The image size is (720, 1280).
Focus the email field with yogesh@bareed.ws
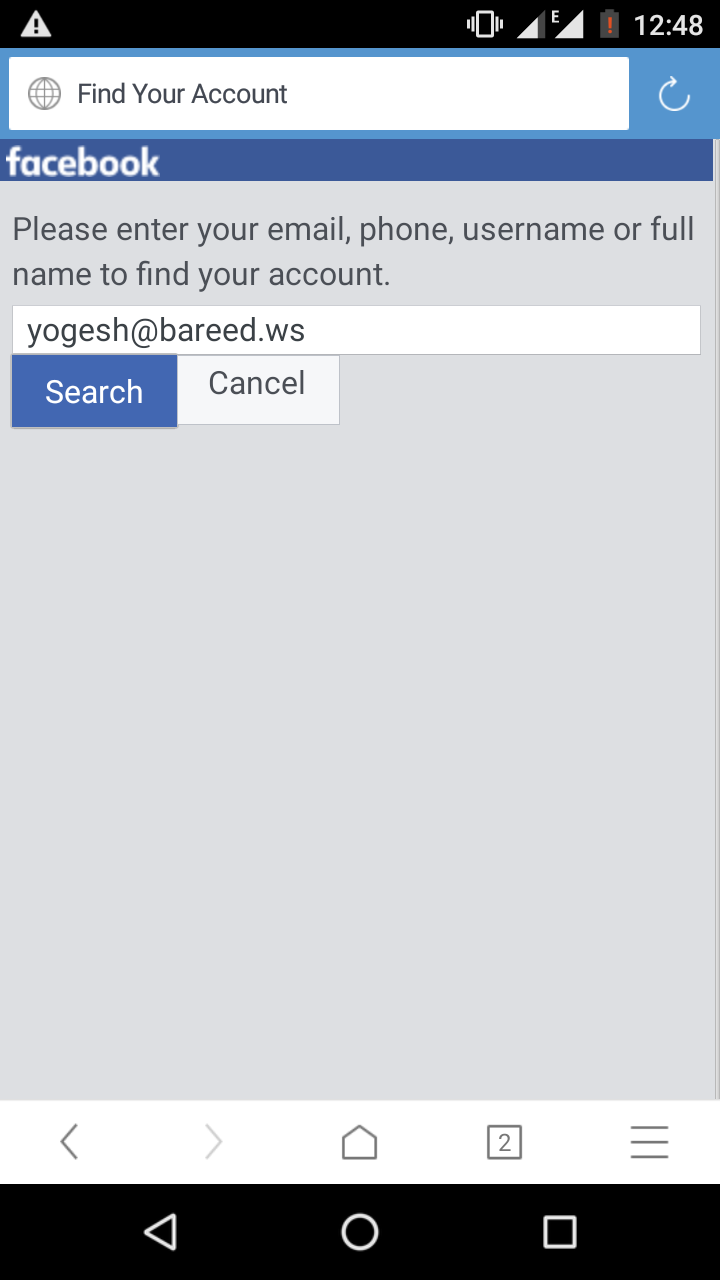click(x=356, y=330)
